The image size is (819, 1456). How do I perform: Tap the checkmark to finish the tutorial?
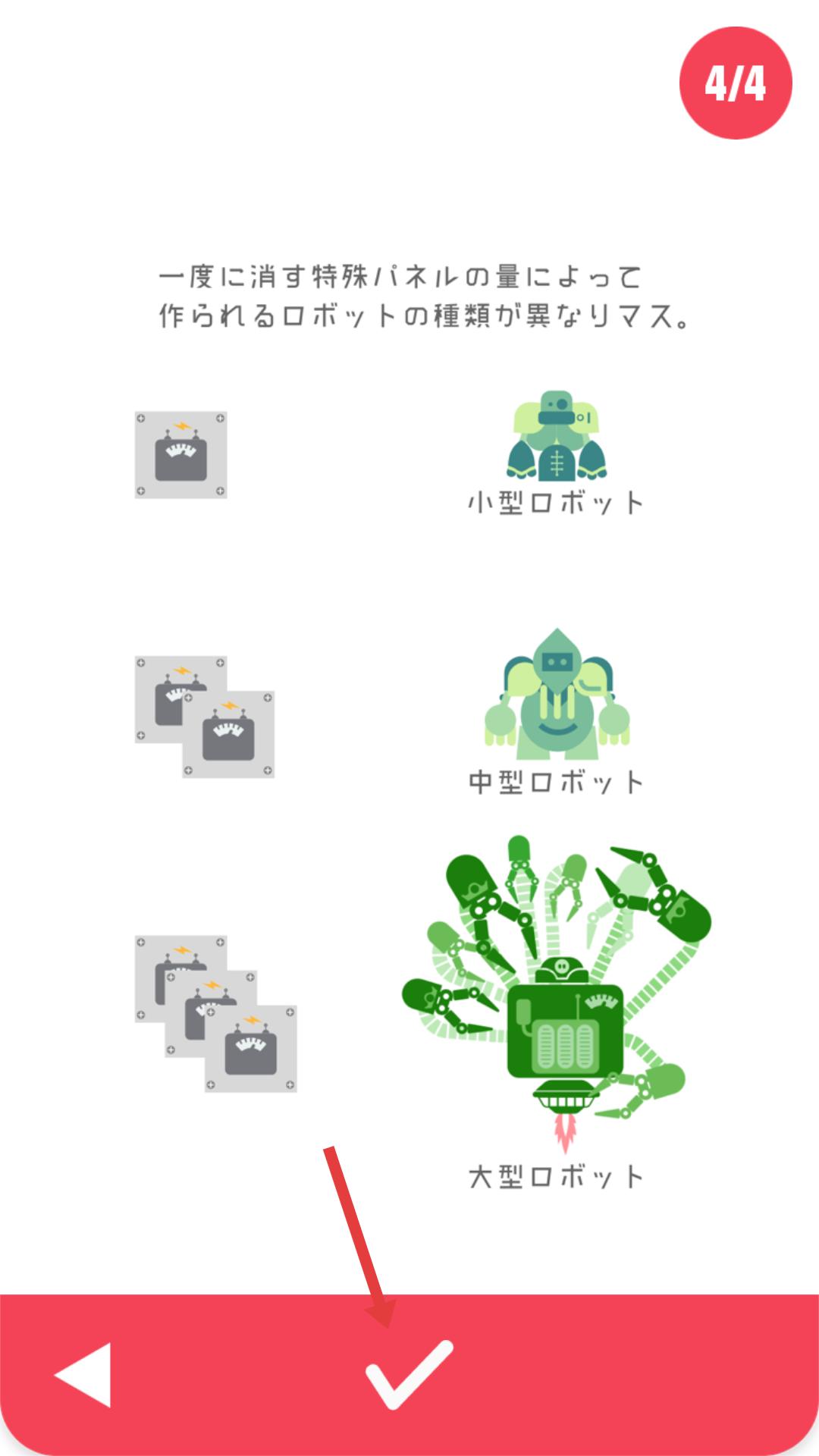[409, 1374]
